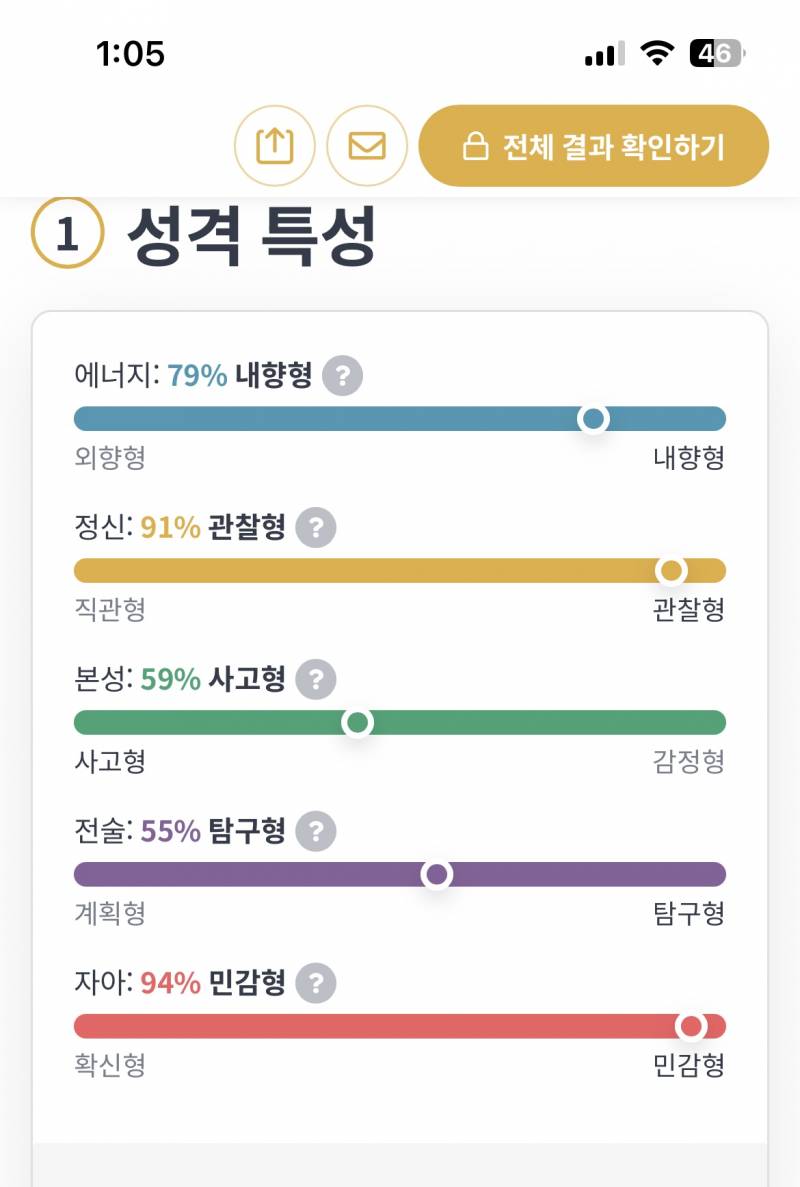
Task: Click the share upload icon
Action: (275, 145)
